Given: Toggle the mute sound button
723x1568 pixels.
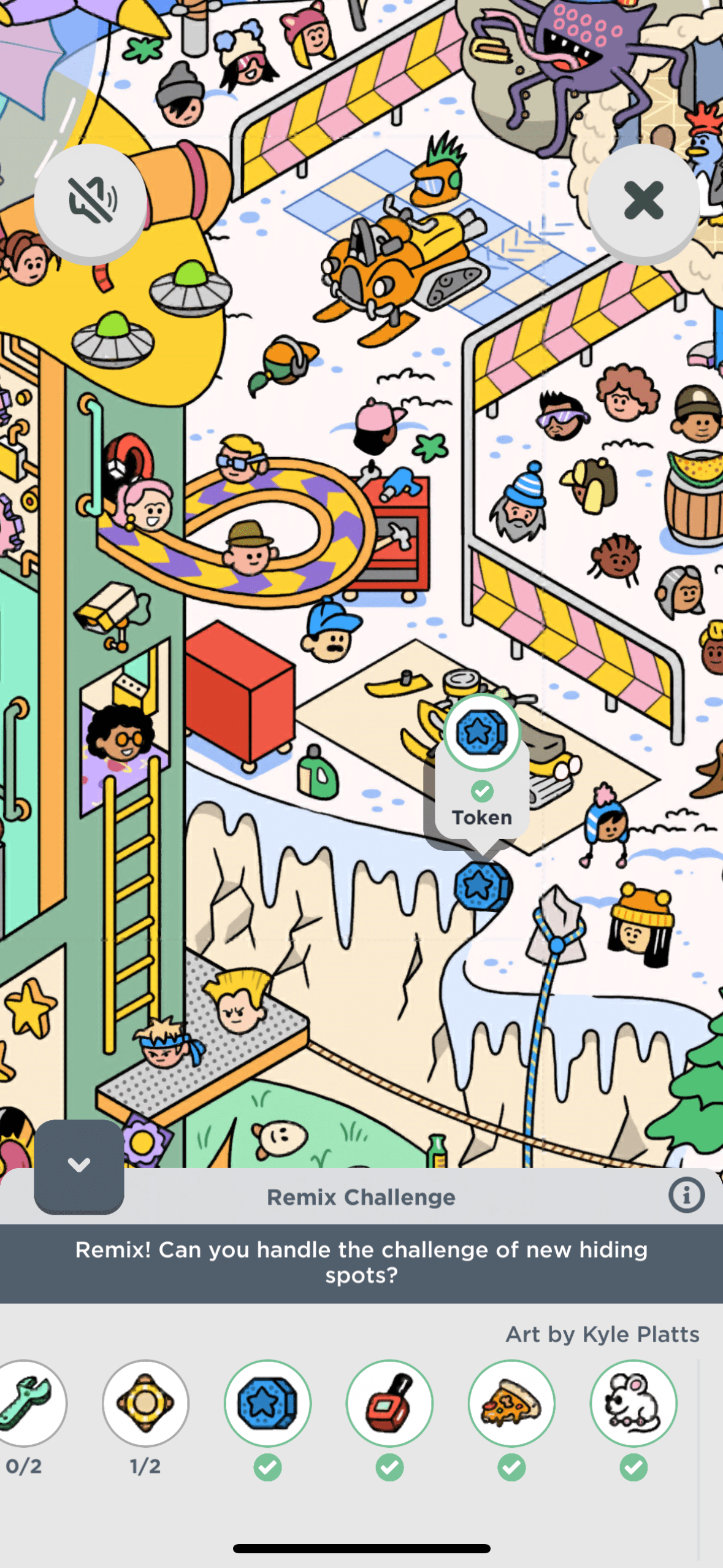Looking at the screenshot, I should pyautogui.click(x=91, y=200).
